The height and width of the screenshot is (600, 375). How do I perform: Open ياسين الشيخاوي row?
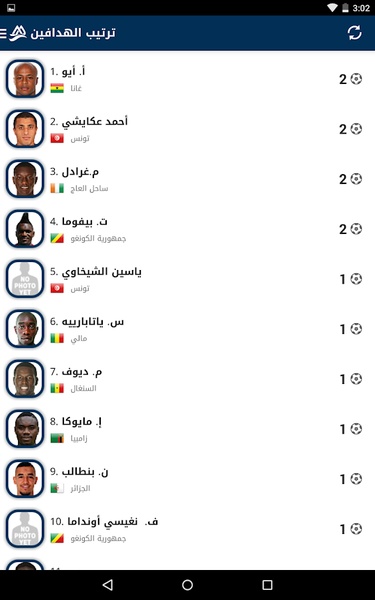click(x=188, y=279)
